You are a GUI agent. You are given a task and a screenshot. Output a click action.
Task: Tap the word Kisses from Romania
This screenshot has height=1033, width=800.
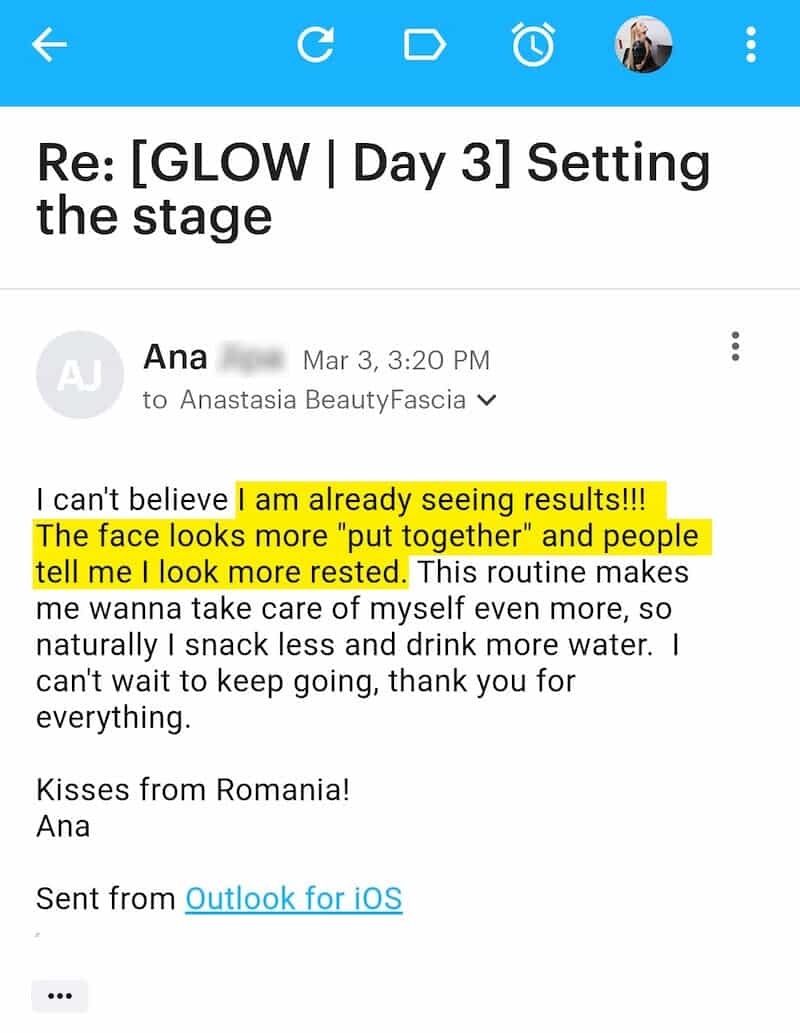(194, 789)
